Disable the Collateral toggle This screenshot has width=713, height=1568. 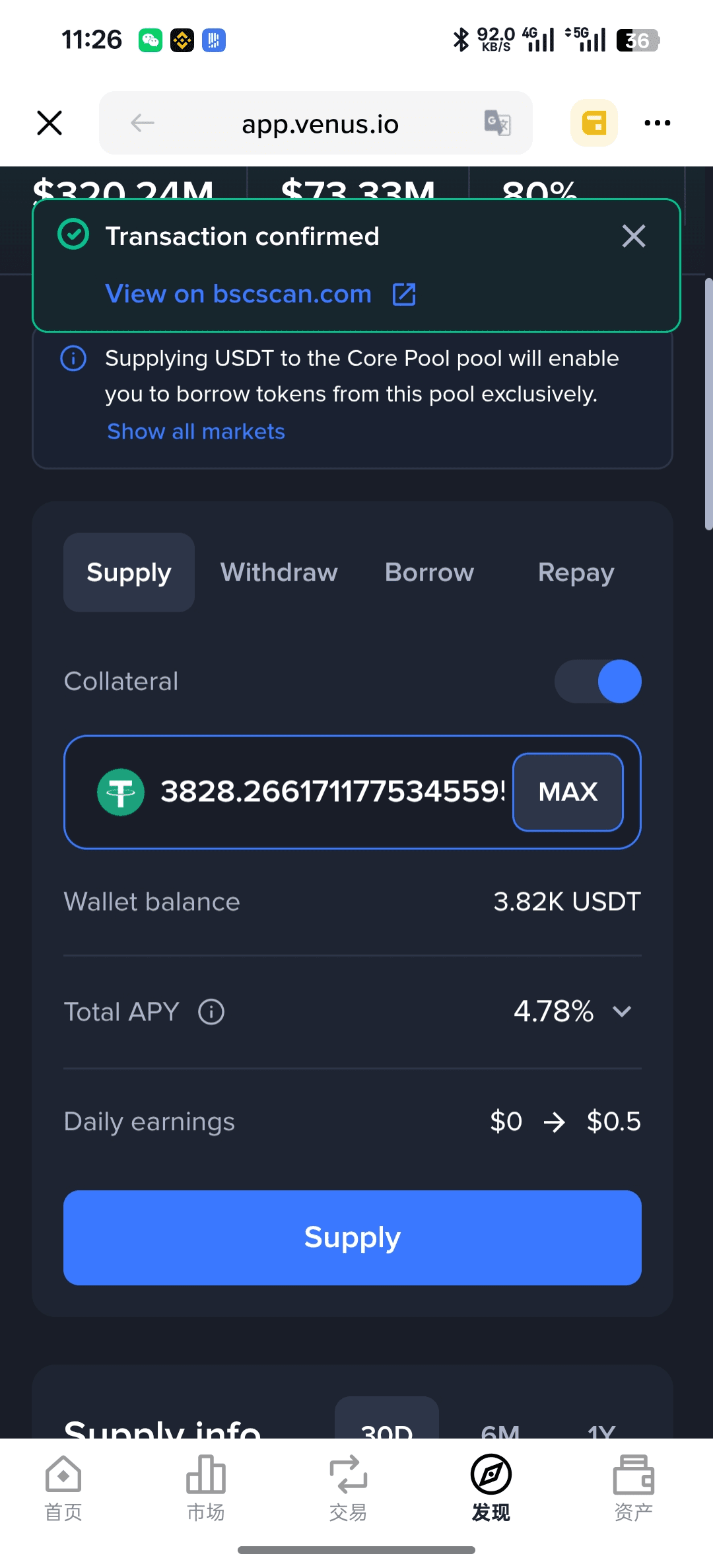click(x=597, y=681)
